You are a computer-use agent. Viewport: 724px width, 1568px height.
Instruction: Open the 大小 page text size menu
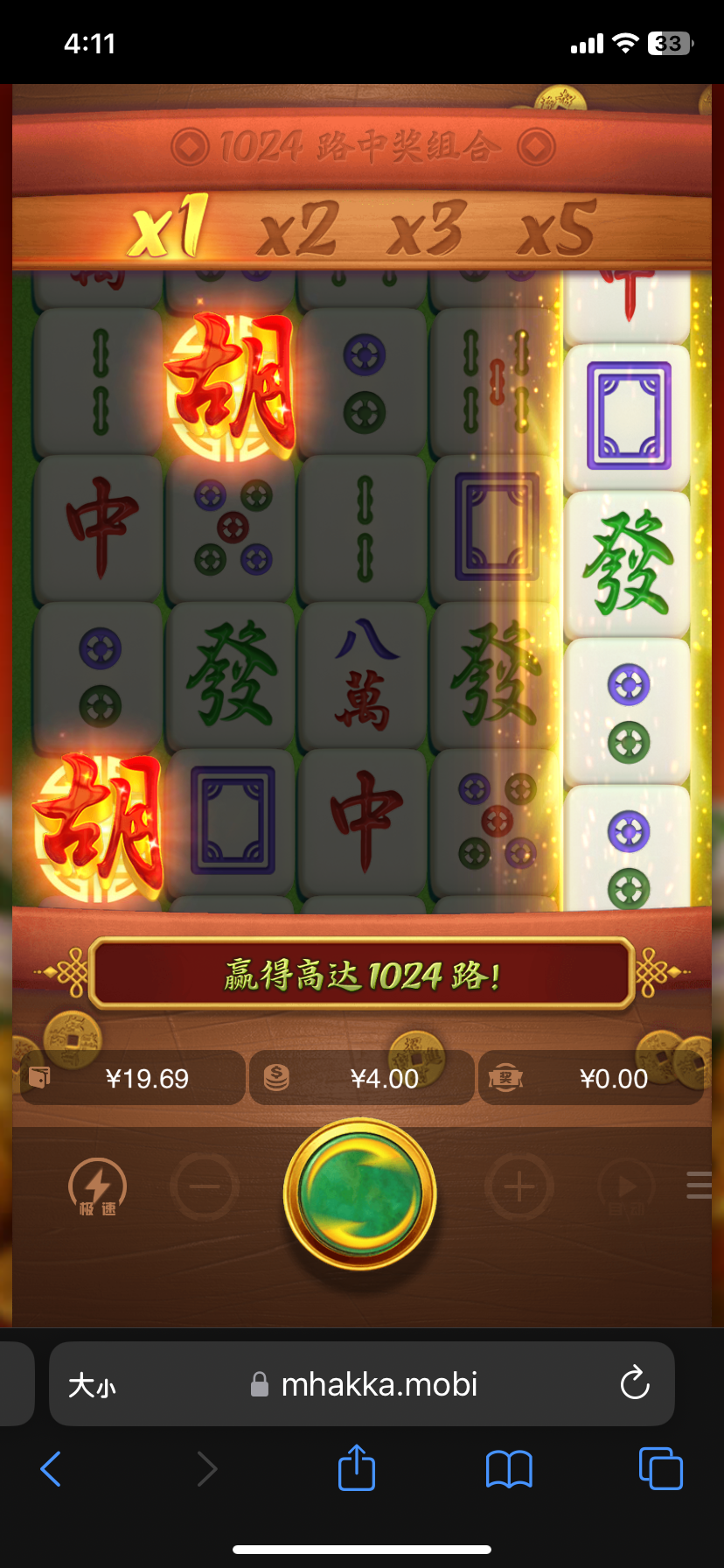[92, 1384]
